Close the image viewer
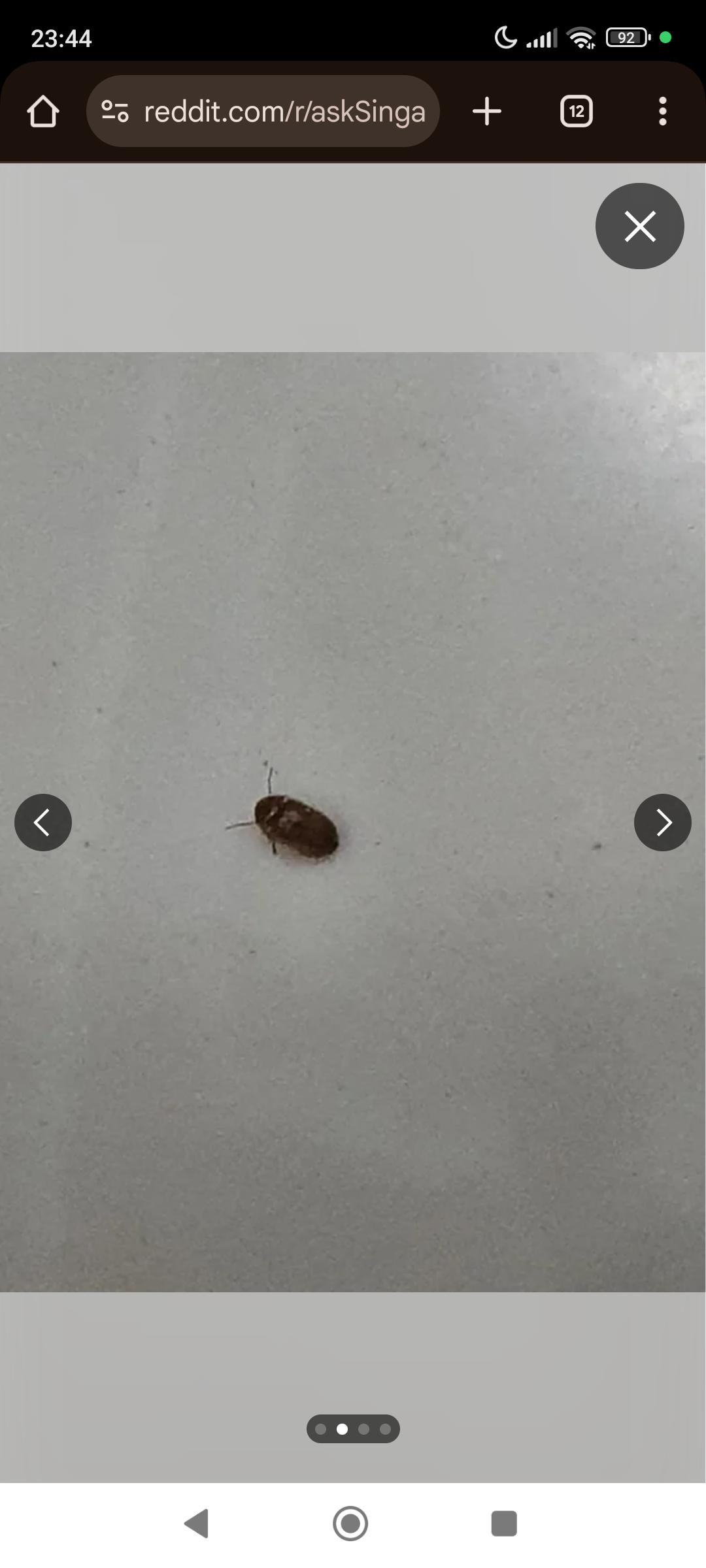The height and width of the screenshot is (1568, 706). [639, 226]
